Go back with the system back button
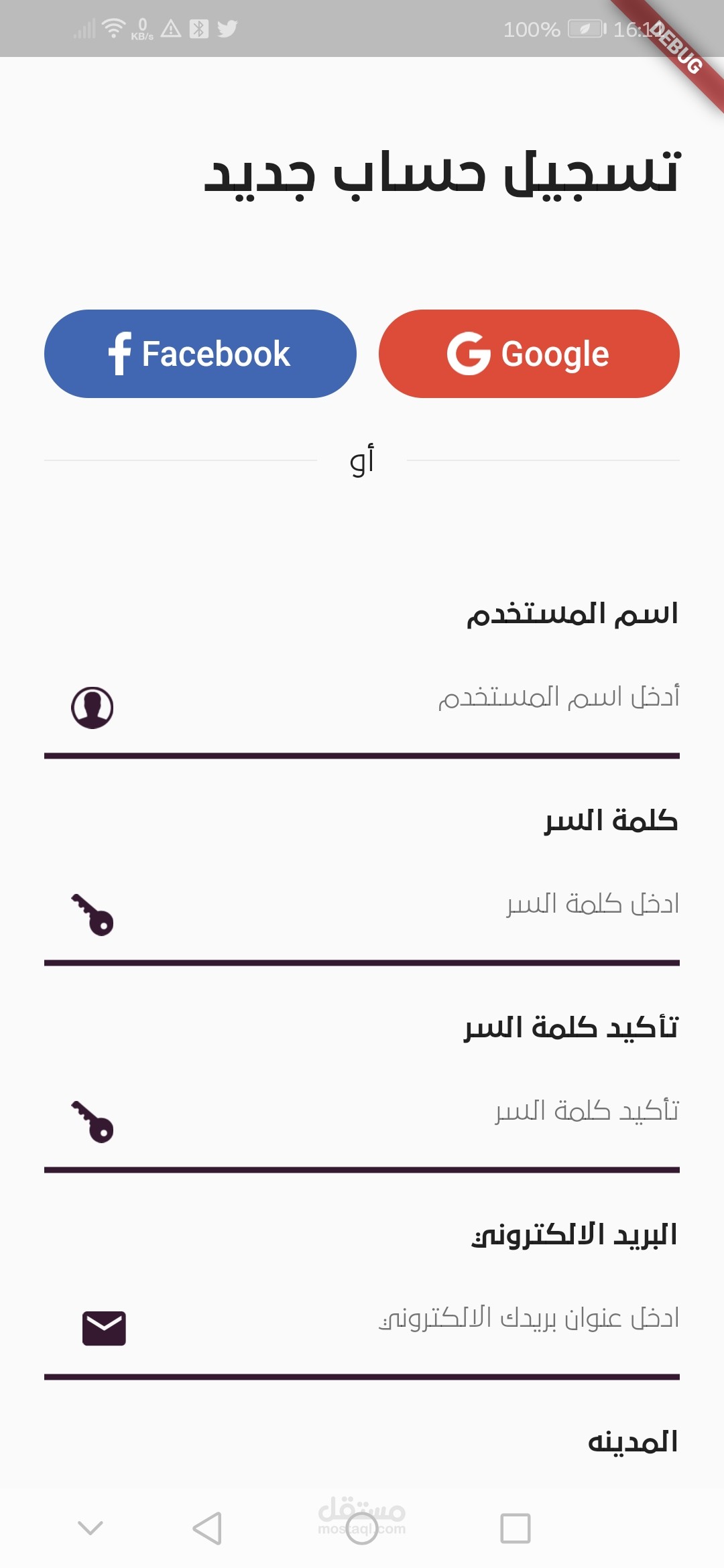The height and width of the screenshot is (1568, 724). tap(207, 1528)
